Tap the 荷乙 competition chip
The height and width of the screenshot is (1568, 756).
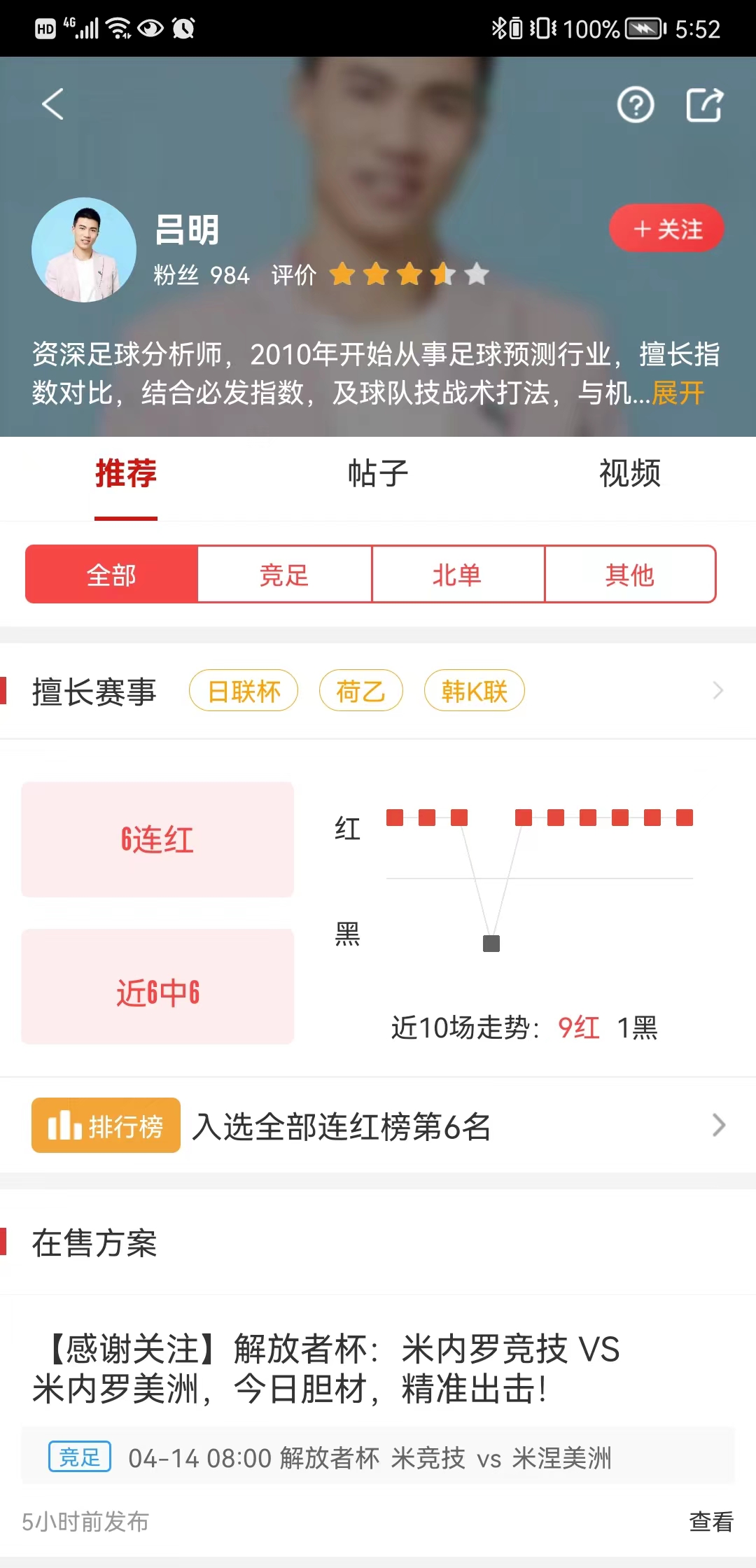[360, 691]
